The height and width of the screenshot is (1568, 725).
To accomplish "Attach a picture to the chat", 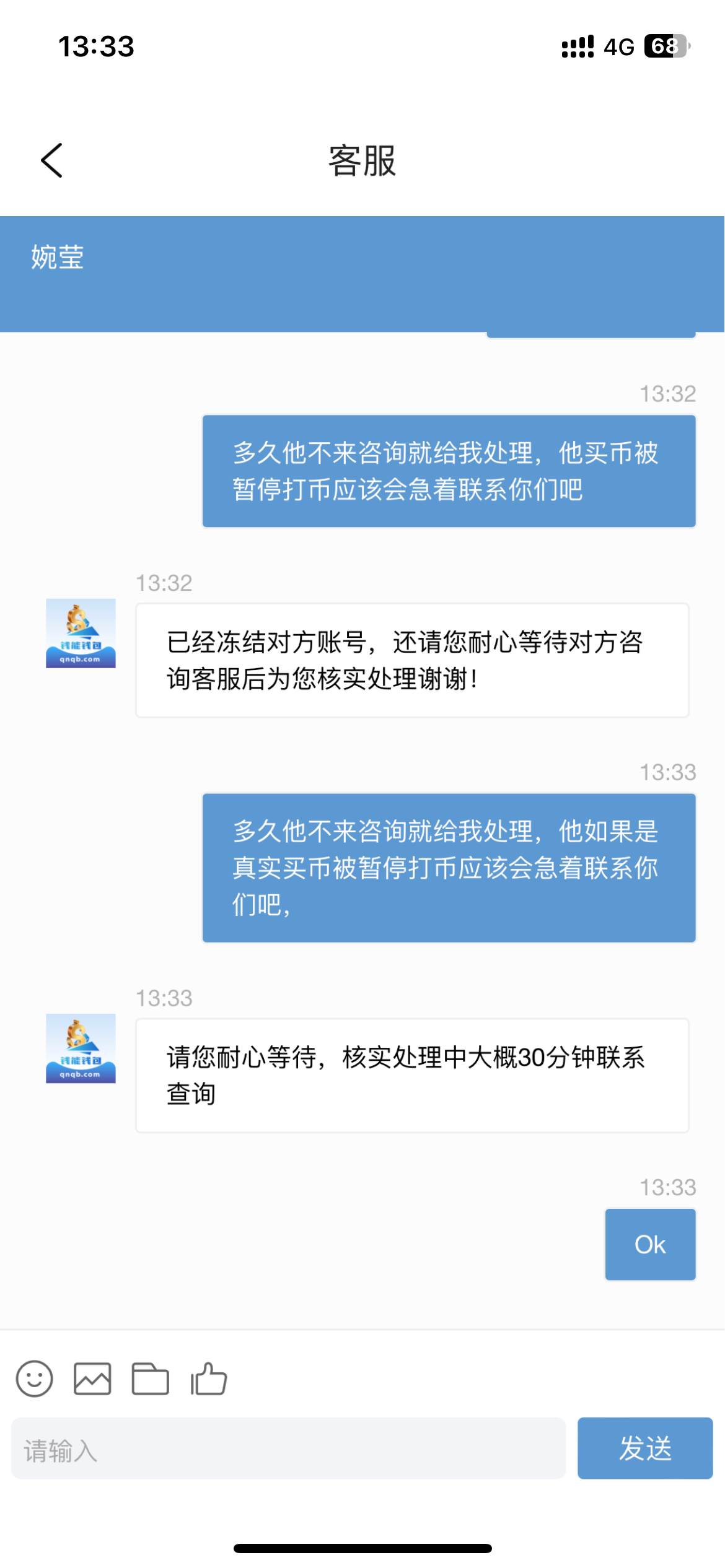I will coord(92,1379).
